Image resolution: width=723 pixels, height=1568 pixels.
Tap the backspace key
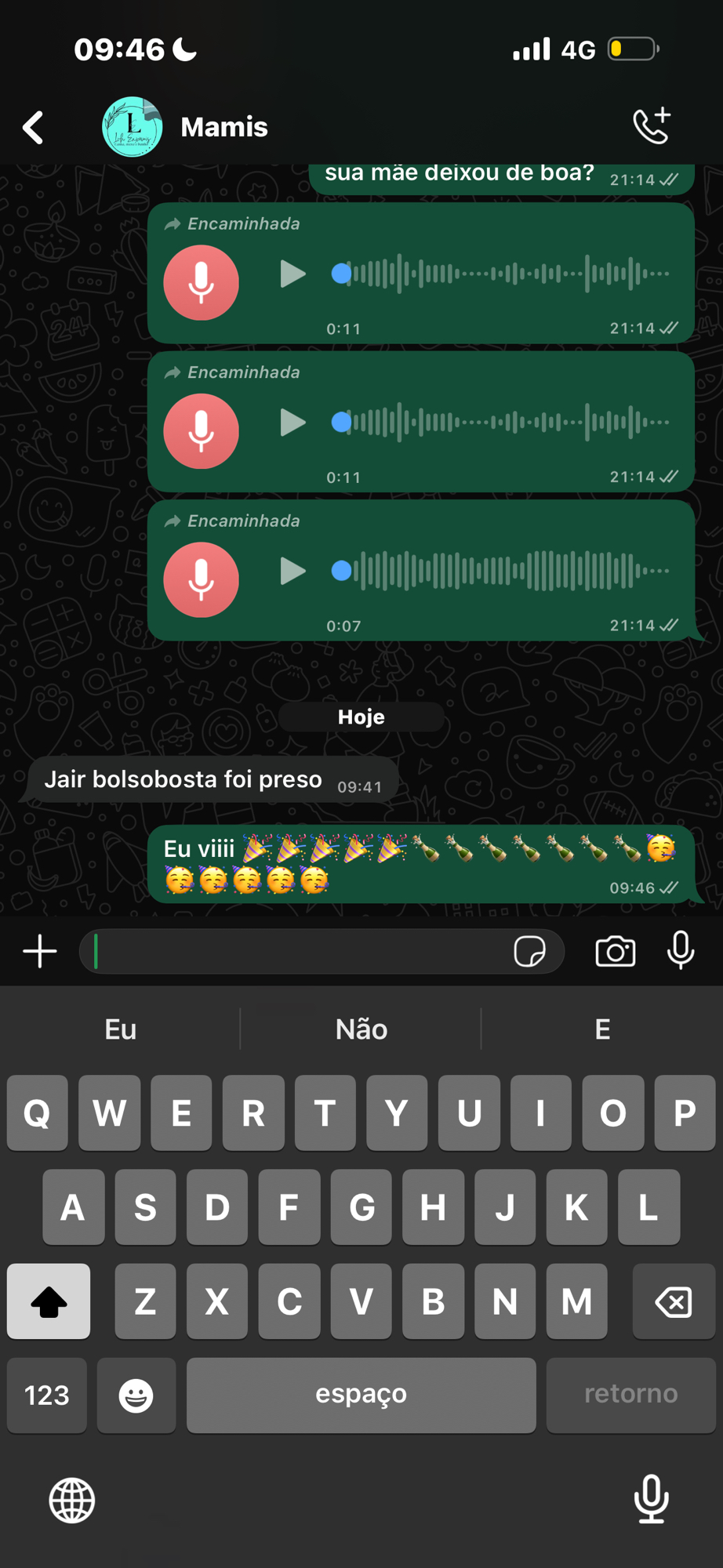coord(673,1301)
